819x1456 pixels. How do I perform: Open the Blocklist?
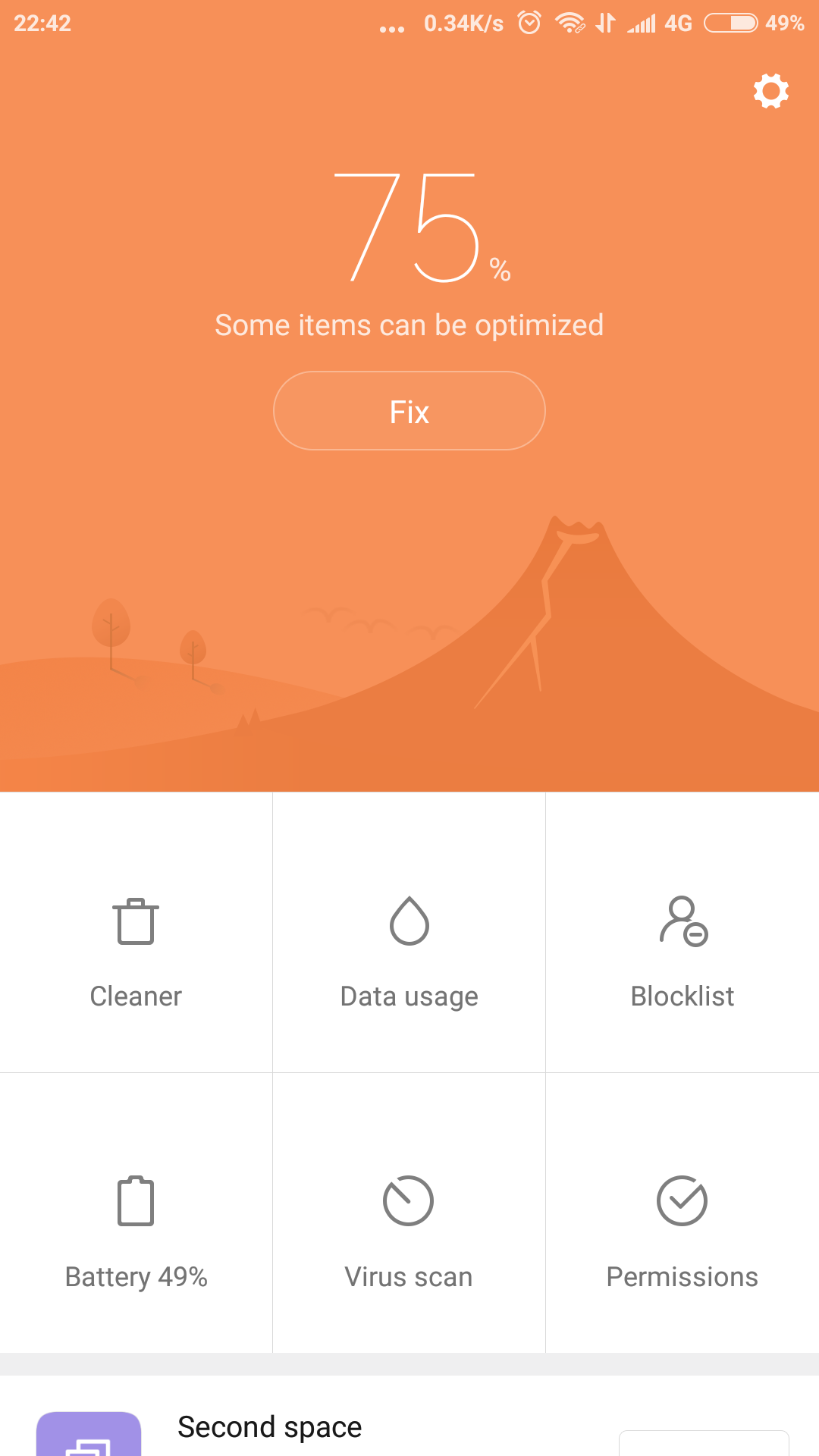pos(682,933)
